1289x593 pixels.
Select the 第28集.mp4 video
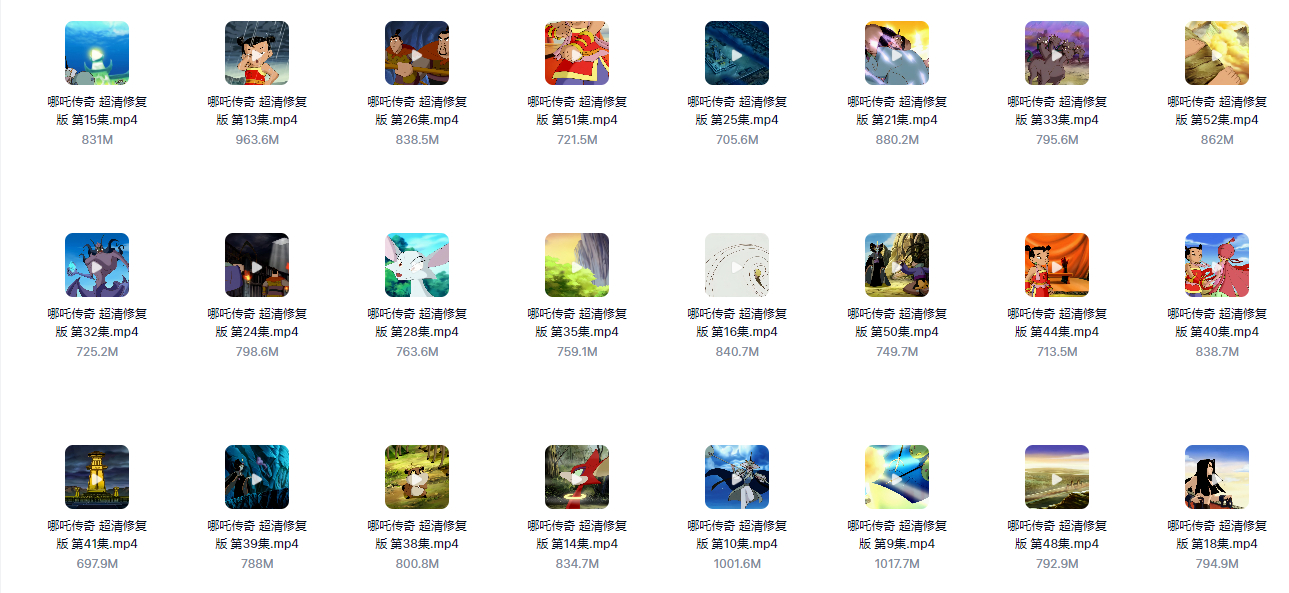pos(417,266)
